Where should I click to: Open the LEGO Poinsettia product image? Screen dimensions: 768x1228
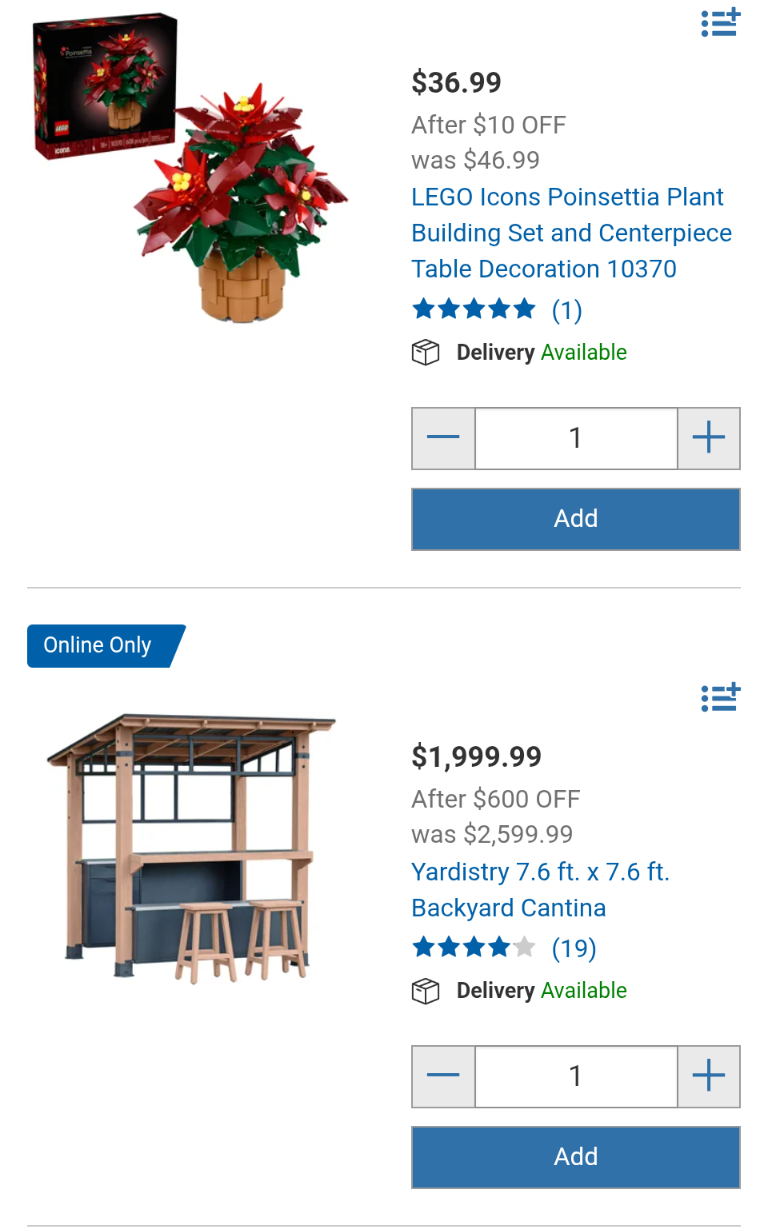[190, 170]
